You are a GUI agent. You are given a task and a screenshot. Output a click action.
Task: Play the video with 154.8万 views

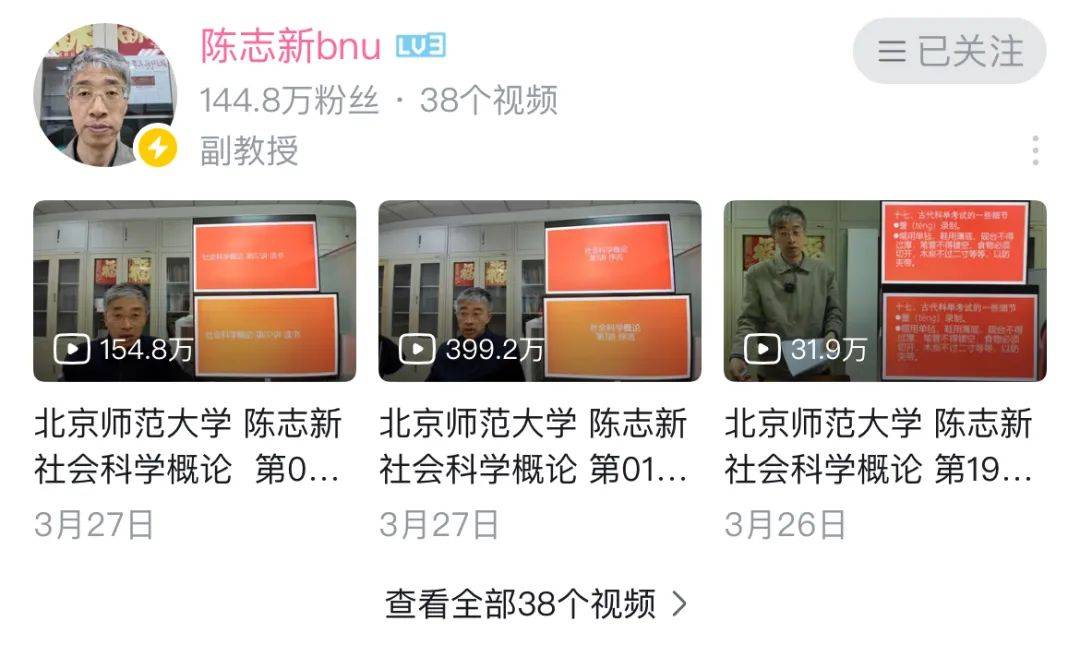[x=194, y=291]
